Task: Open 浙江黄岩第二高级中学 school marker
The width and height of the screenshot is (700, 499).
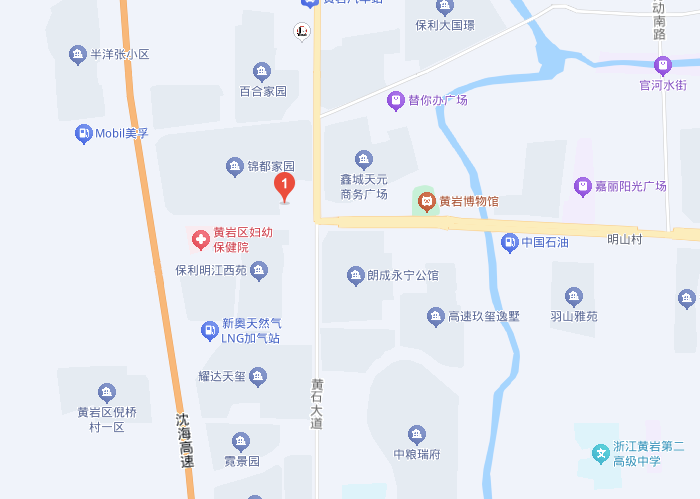Action: 600,454
